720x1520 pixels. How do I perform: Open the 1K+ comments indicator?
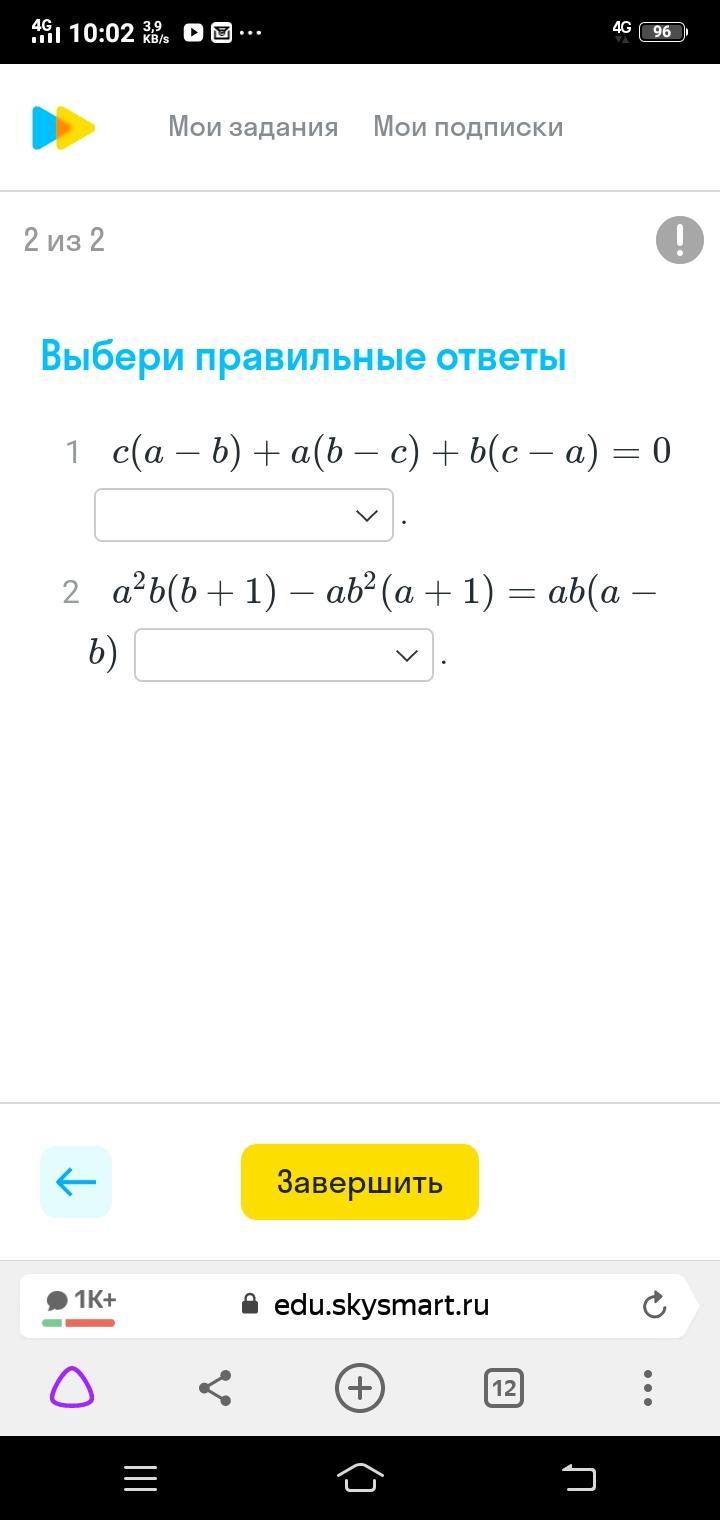point(80,1305)
